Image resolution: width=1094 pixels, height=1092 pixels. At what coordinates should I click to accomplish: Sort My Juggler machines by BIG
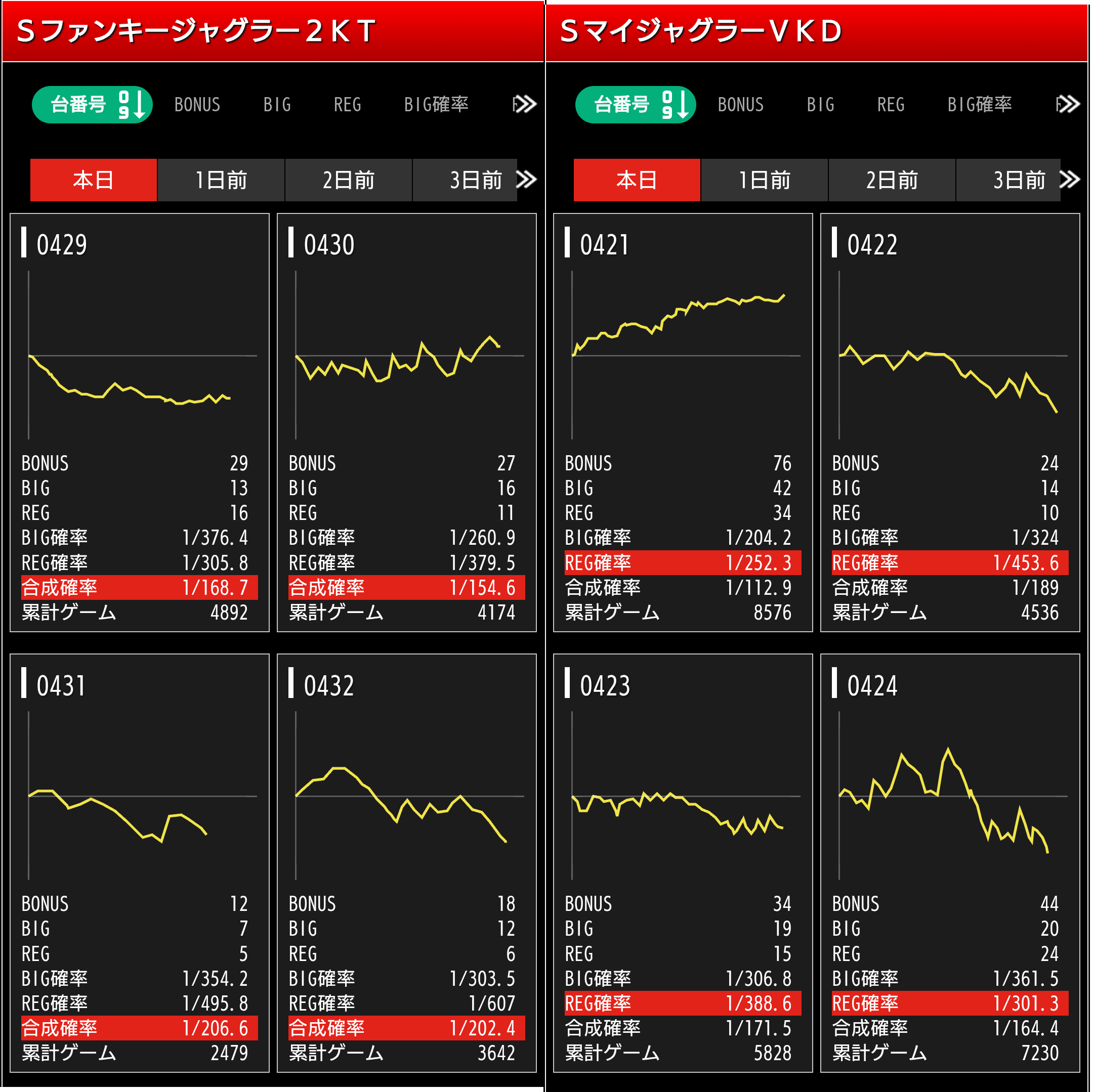tap(821, 105)
